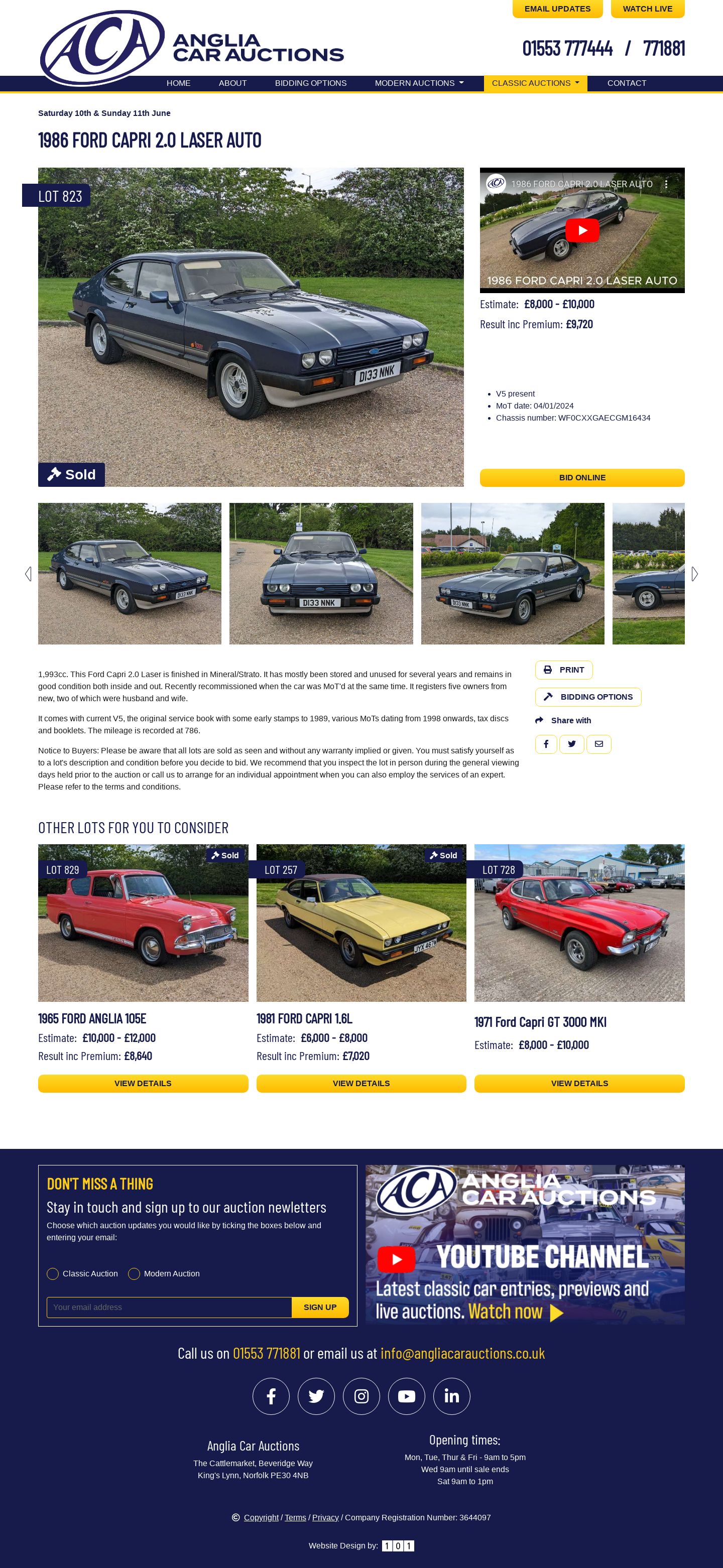723x1568 pixels.
Task: View details of 1981 Ford Capri 1.6L
Action: point(360,1084)
